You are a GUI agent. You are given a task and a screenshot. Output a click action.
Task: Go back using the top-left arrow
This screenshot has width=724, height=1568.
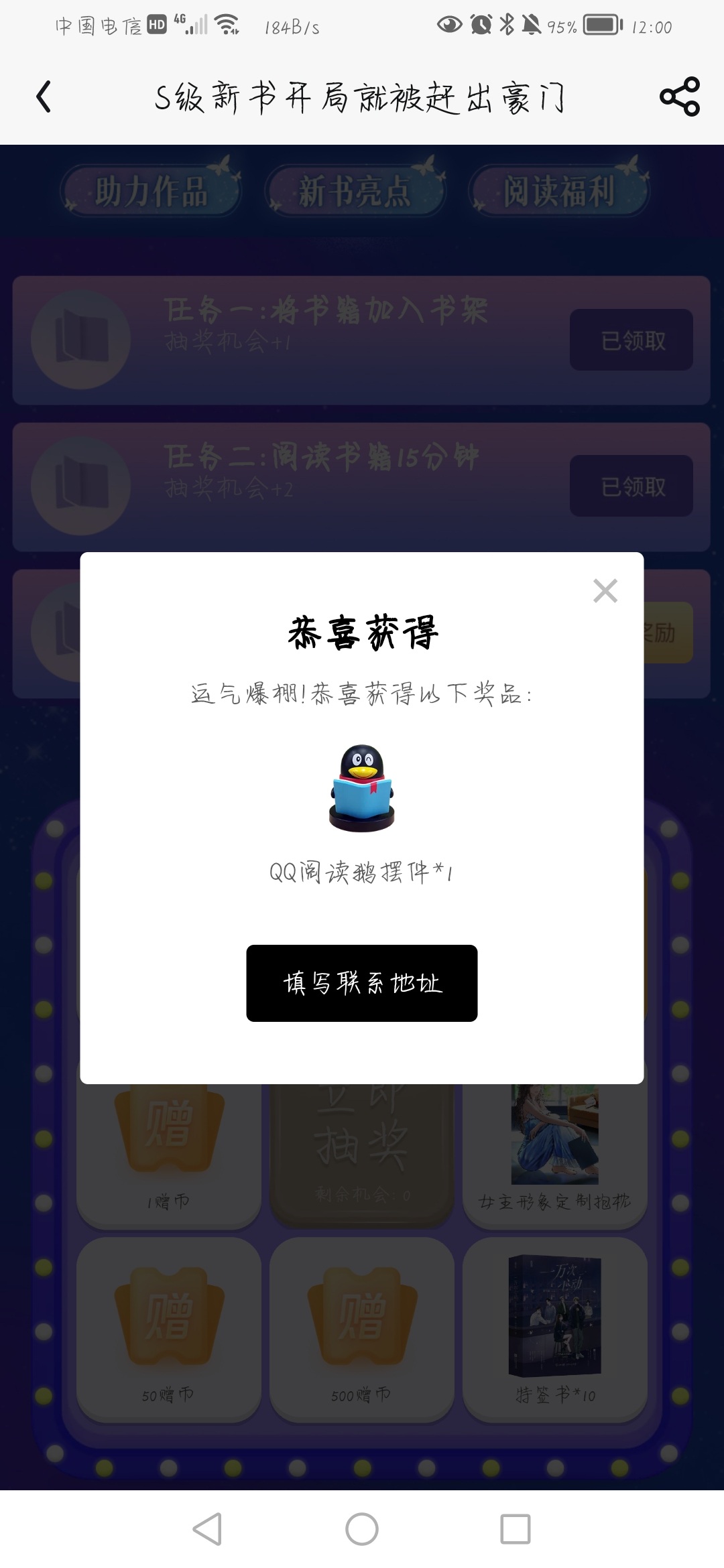[44, 97]
